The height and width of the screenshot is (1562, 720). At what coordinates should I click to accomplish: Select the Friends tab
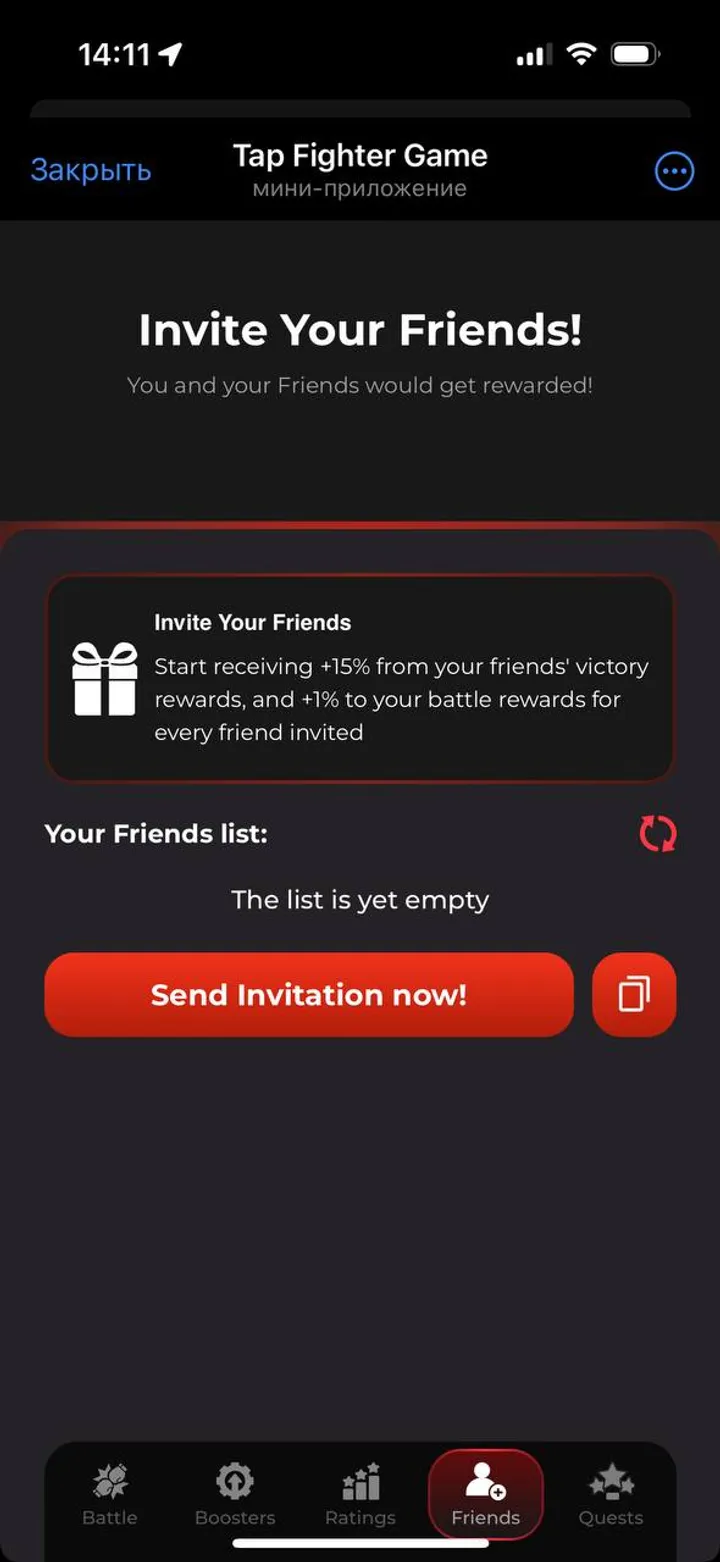(x=486, y=1494)
